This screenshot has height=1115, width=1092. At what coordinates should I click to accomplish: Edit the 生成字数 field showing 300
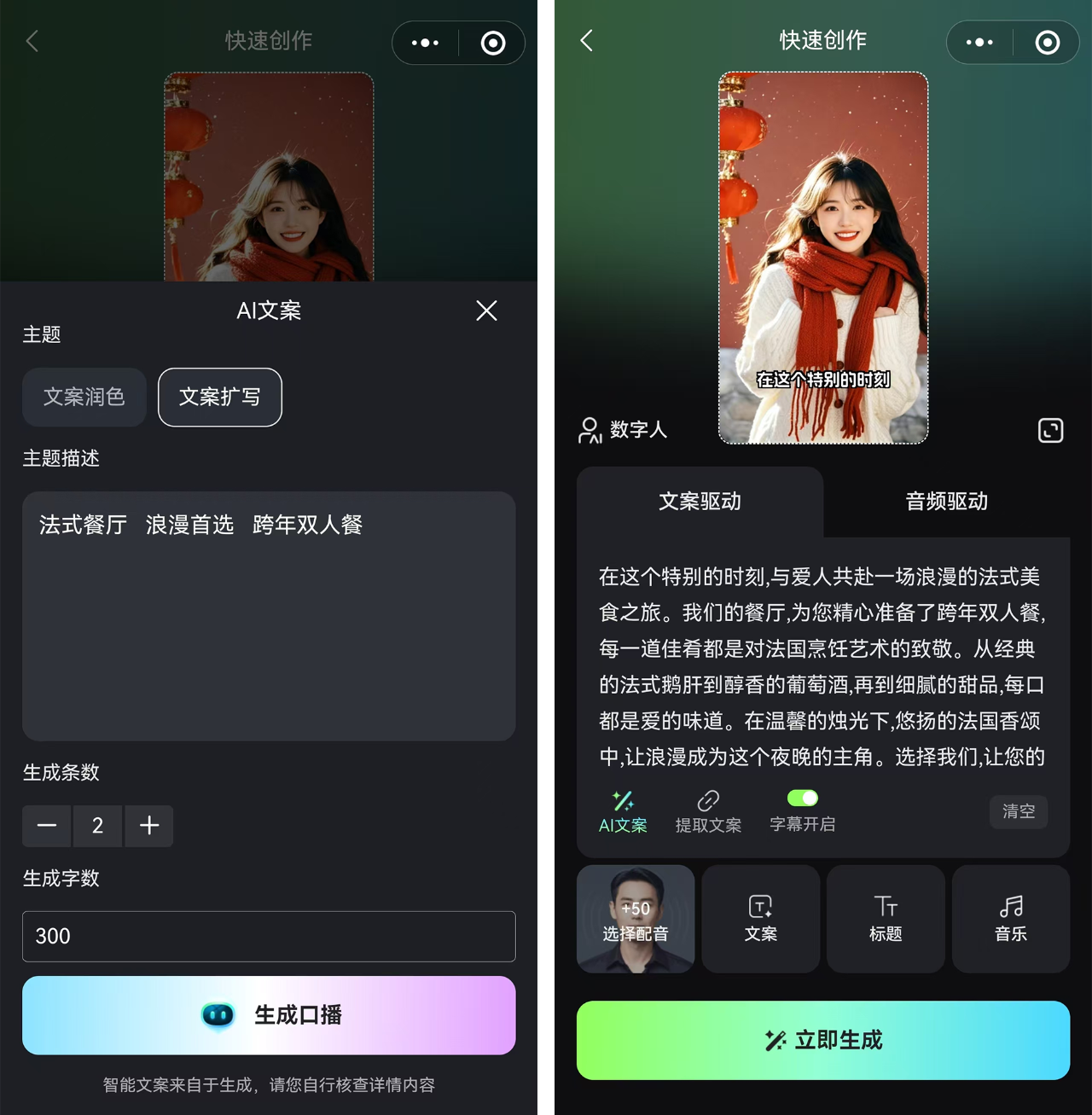tap(269, 936)
